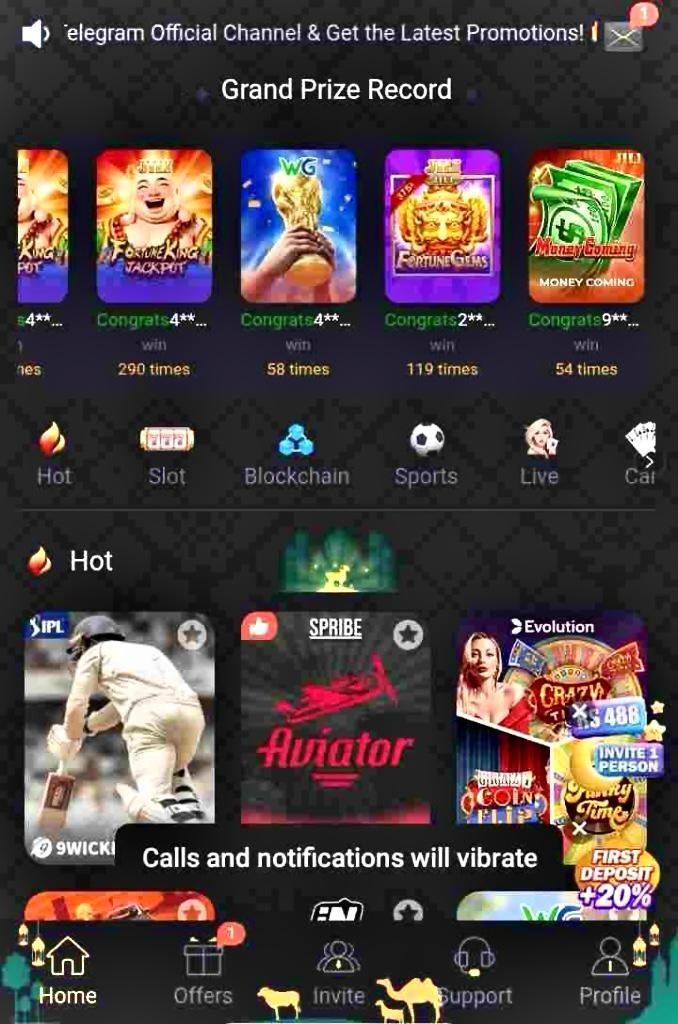Open the Fortune Gems prize card

[442, 226]
